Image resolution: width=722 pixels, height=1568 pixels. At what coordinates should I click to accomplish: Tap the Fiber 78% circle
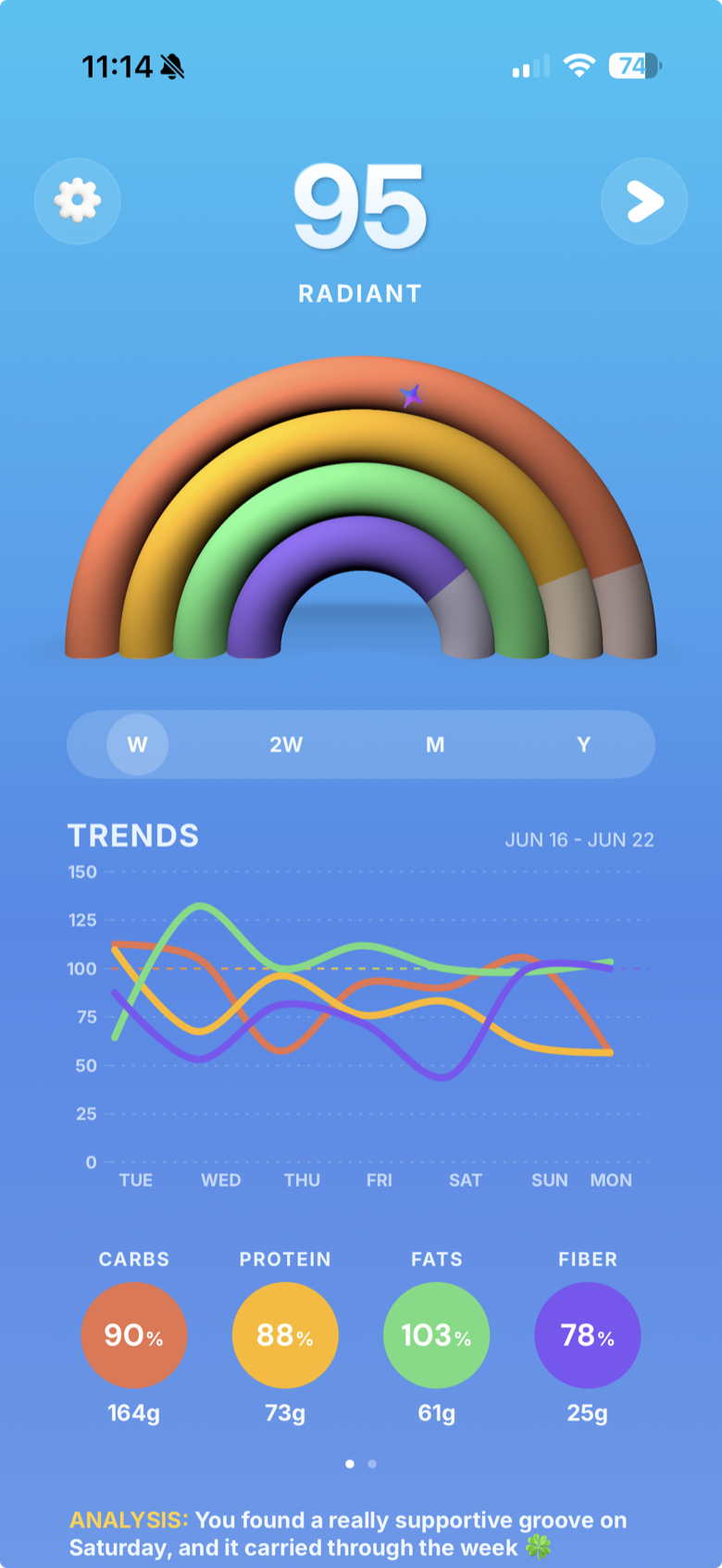click(x=588, y=1335)
